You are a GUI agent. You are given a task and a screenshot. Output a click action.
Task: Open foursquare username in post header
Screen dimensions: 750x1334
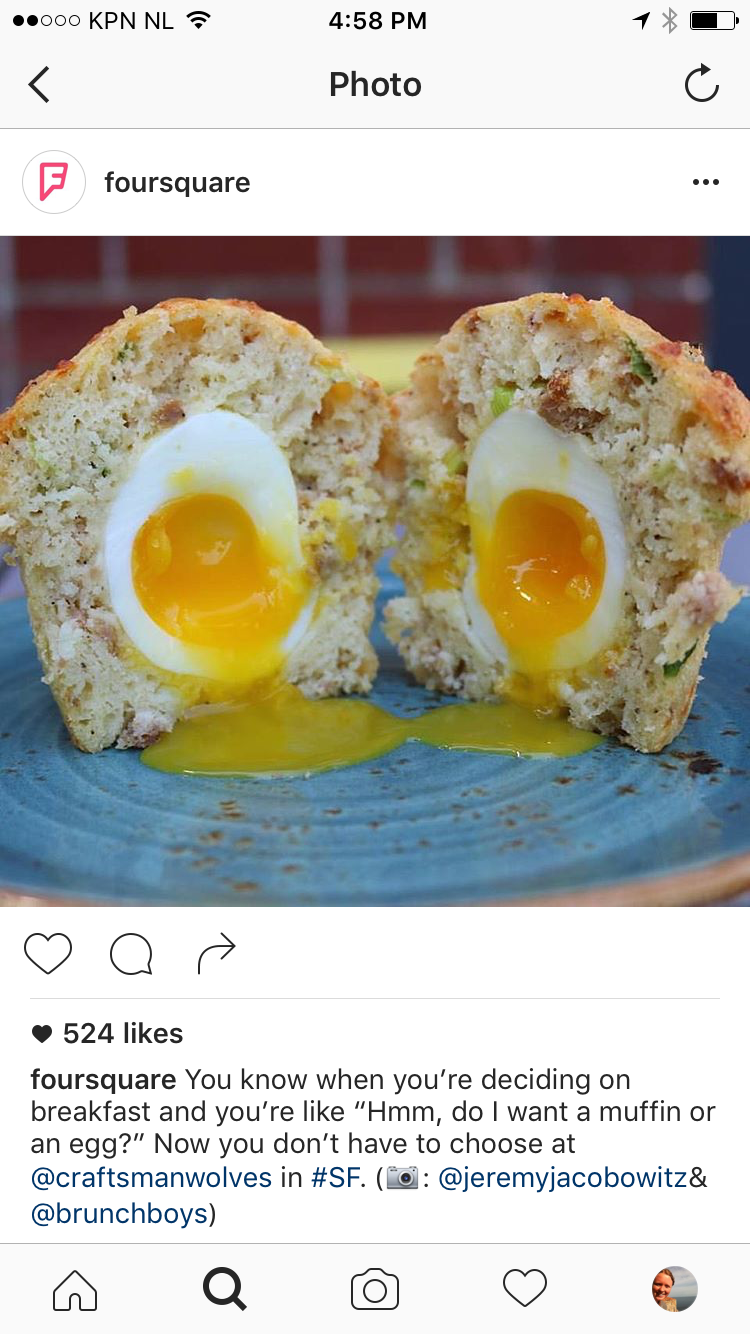coord(177,183)
